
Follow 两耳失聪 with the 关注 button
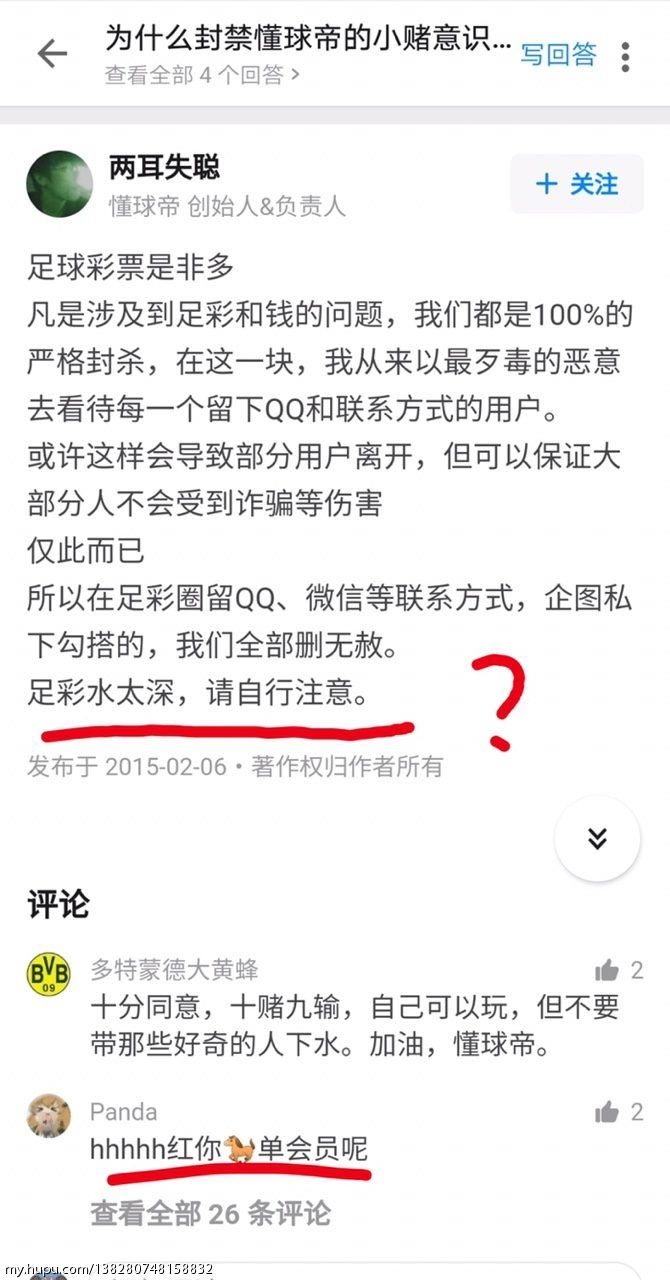click(x=577, y=184)
